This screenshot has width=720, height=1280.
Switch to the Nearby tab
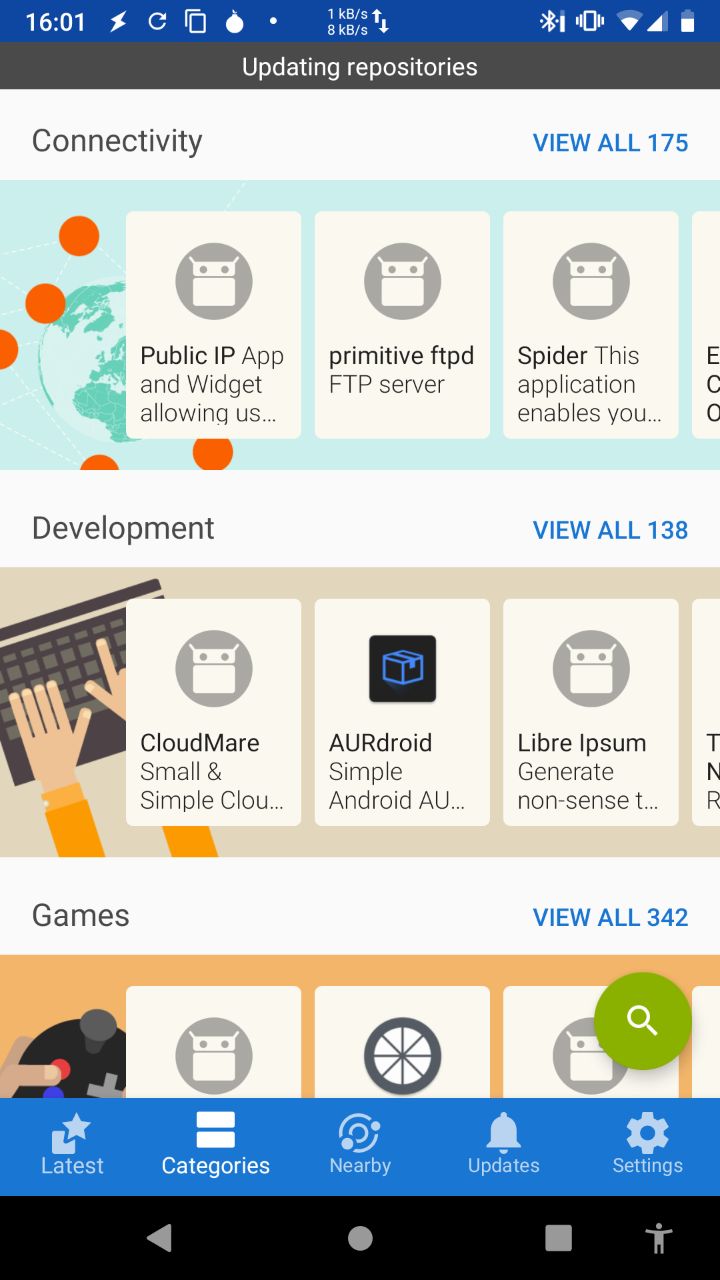[360, 1146]
